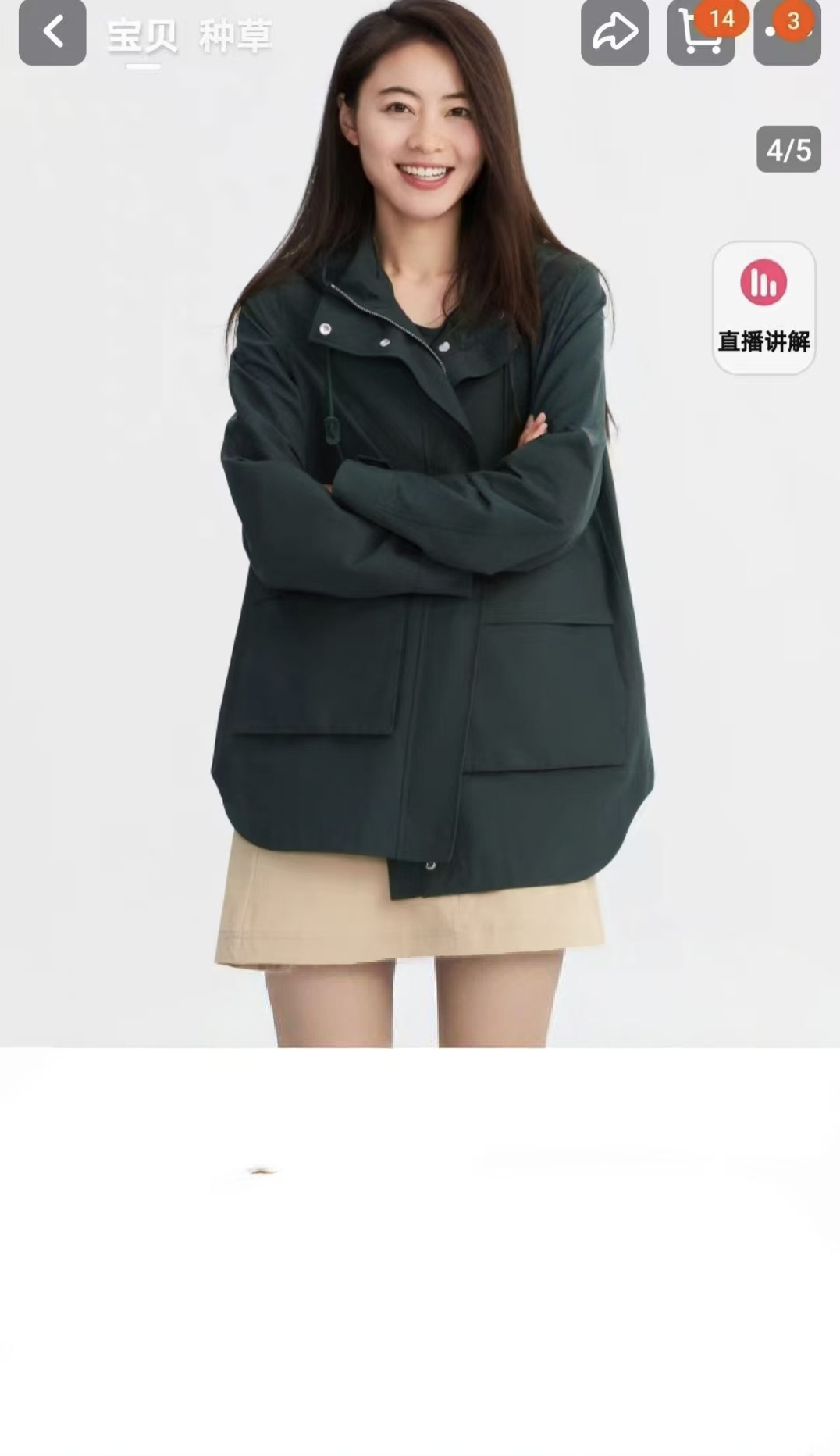The height and width of the screenshot is (1456, 840).
Task: Open the 直播讲解 live explanation
Action: click(763, 307)
